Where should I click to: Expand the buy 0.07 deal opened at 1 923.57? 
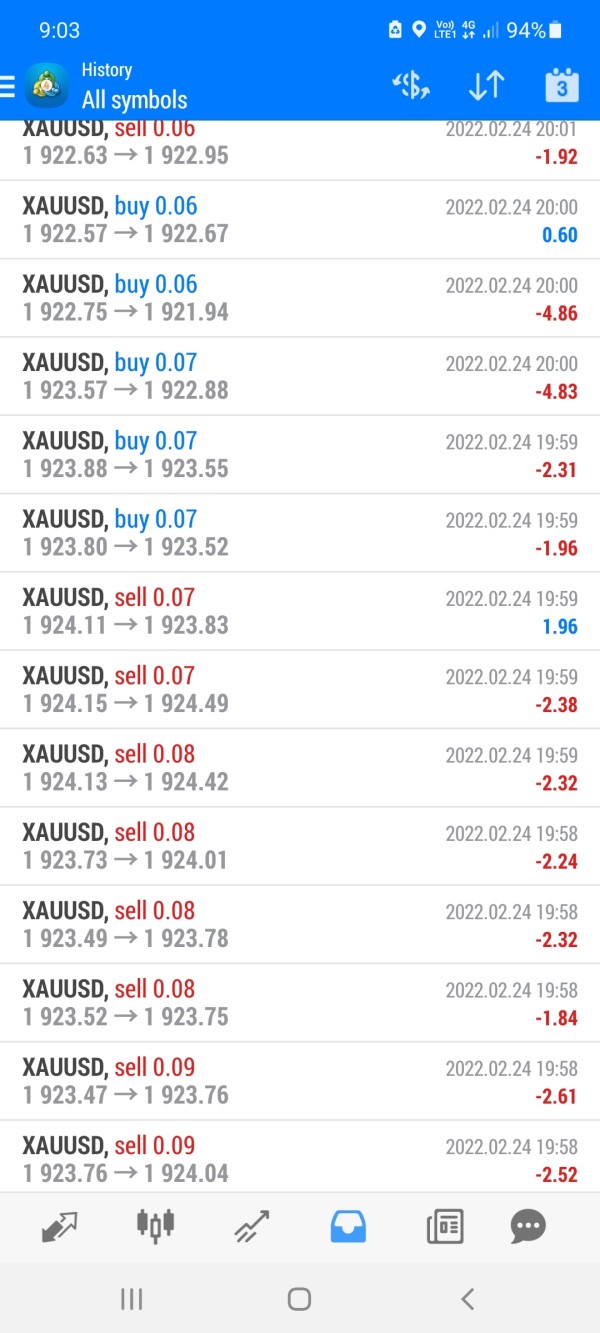coord(300,376)
